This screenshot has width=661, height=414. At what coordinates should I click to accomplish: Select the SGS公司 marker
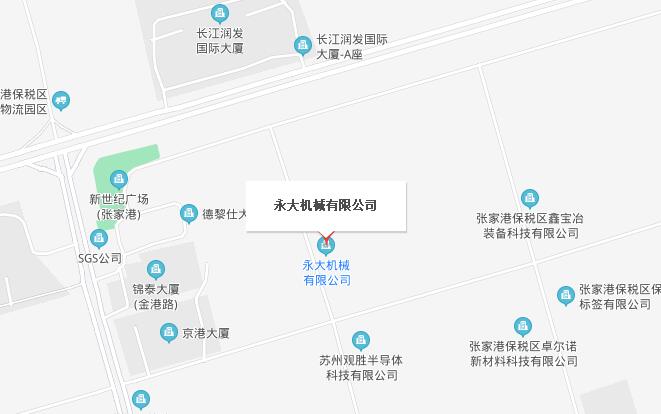[x=98, y=238]
